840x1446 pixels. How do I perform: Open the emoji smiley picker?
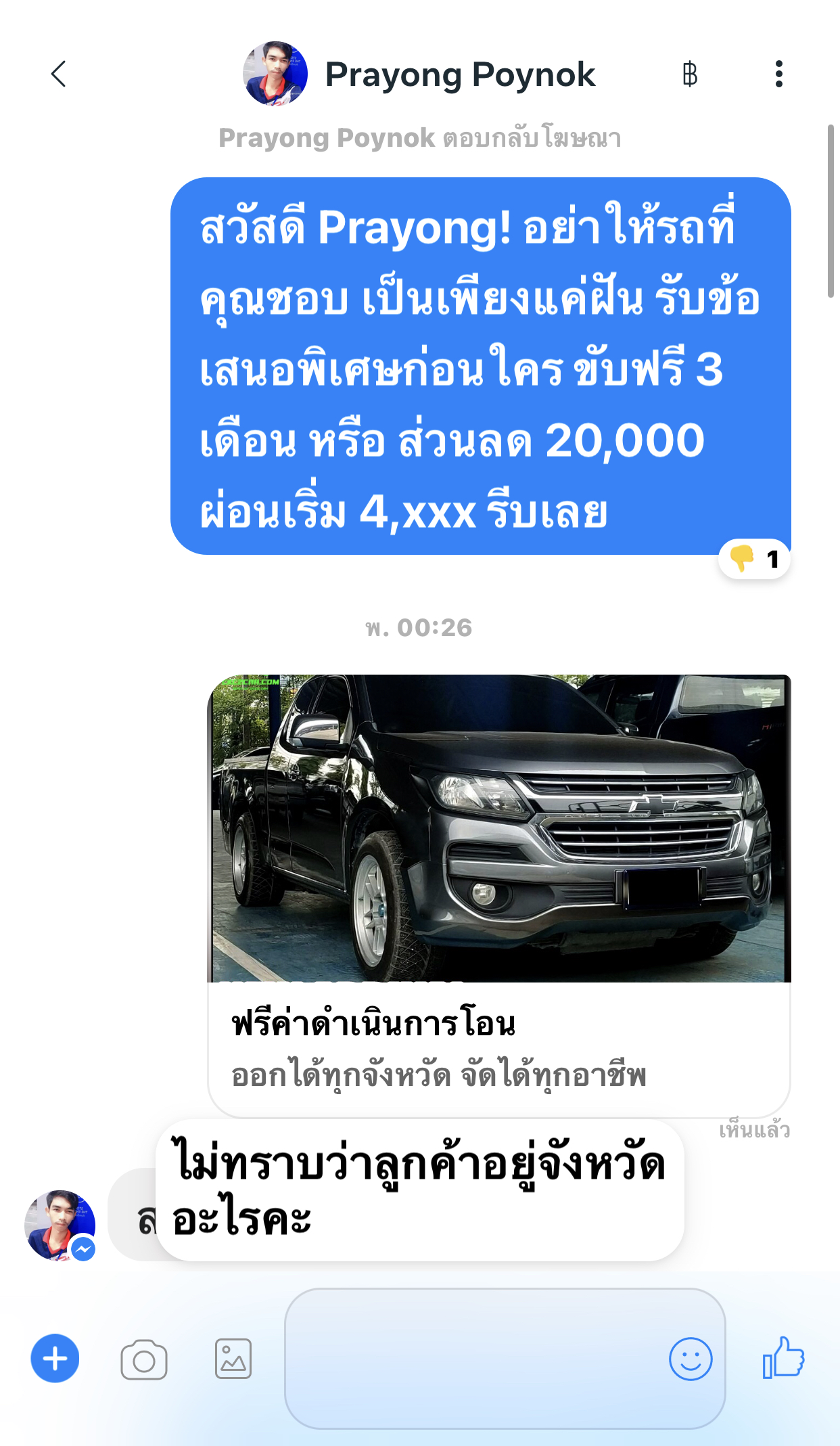[691, 1359]
